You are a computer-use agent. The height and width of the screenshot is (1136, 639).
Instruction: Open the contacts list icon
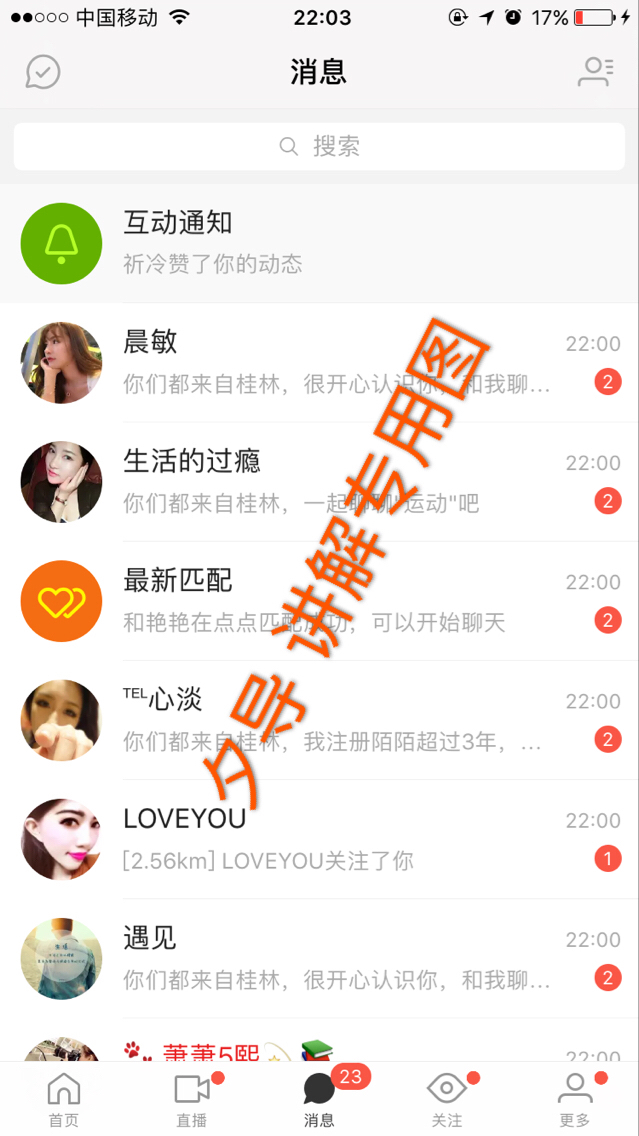[x=596, y=72]
